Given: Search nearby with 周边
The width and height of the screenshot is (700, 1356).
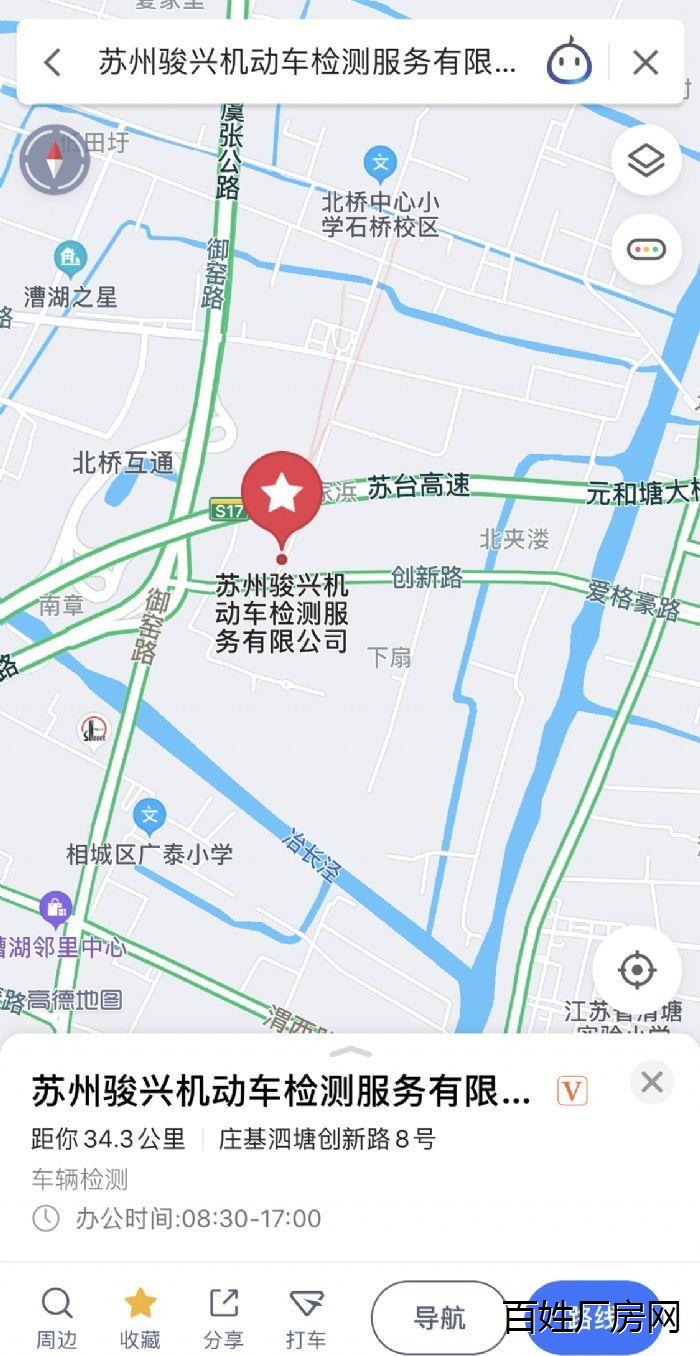Looking at the screenshot, I should point(56,1318).
